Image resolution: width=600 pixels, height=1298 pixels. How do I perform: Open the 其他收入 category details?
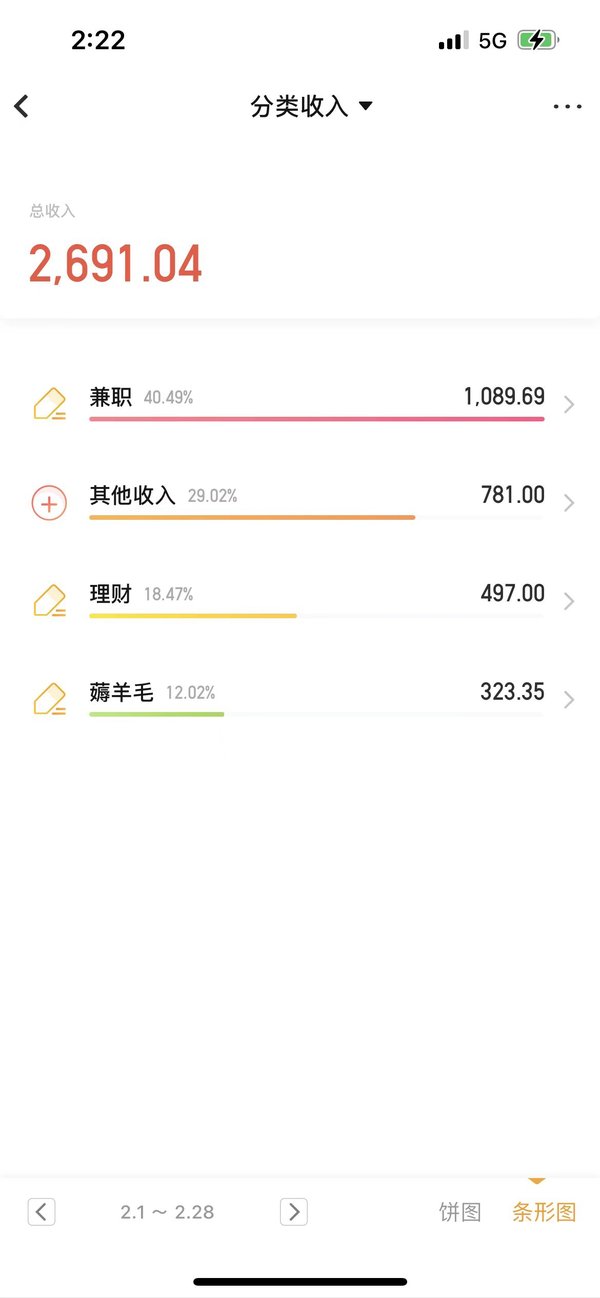(x=300, y=502)
